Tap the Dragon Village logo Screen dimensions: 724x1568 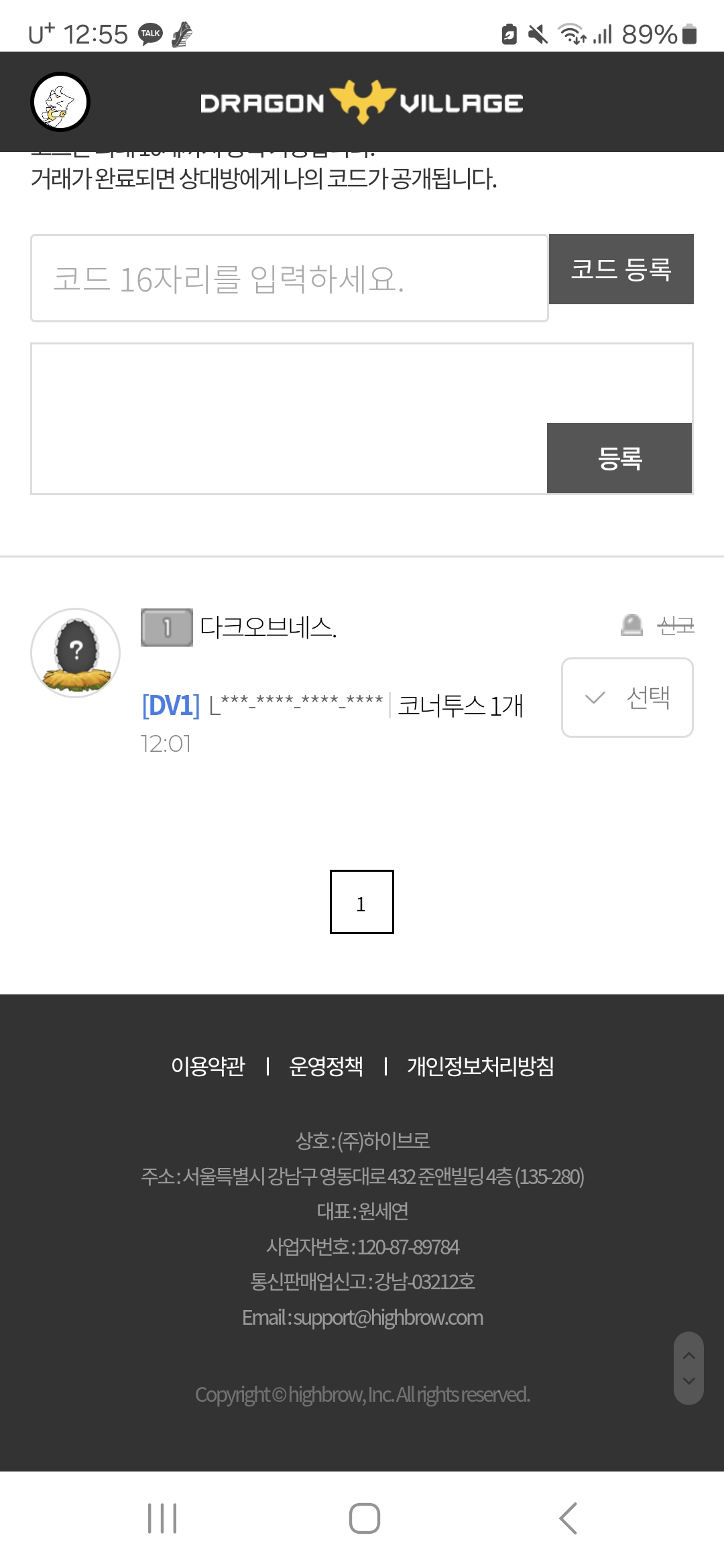coord(362,103)
